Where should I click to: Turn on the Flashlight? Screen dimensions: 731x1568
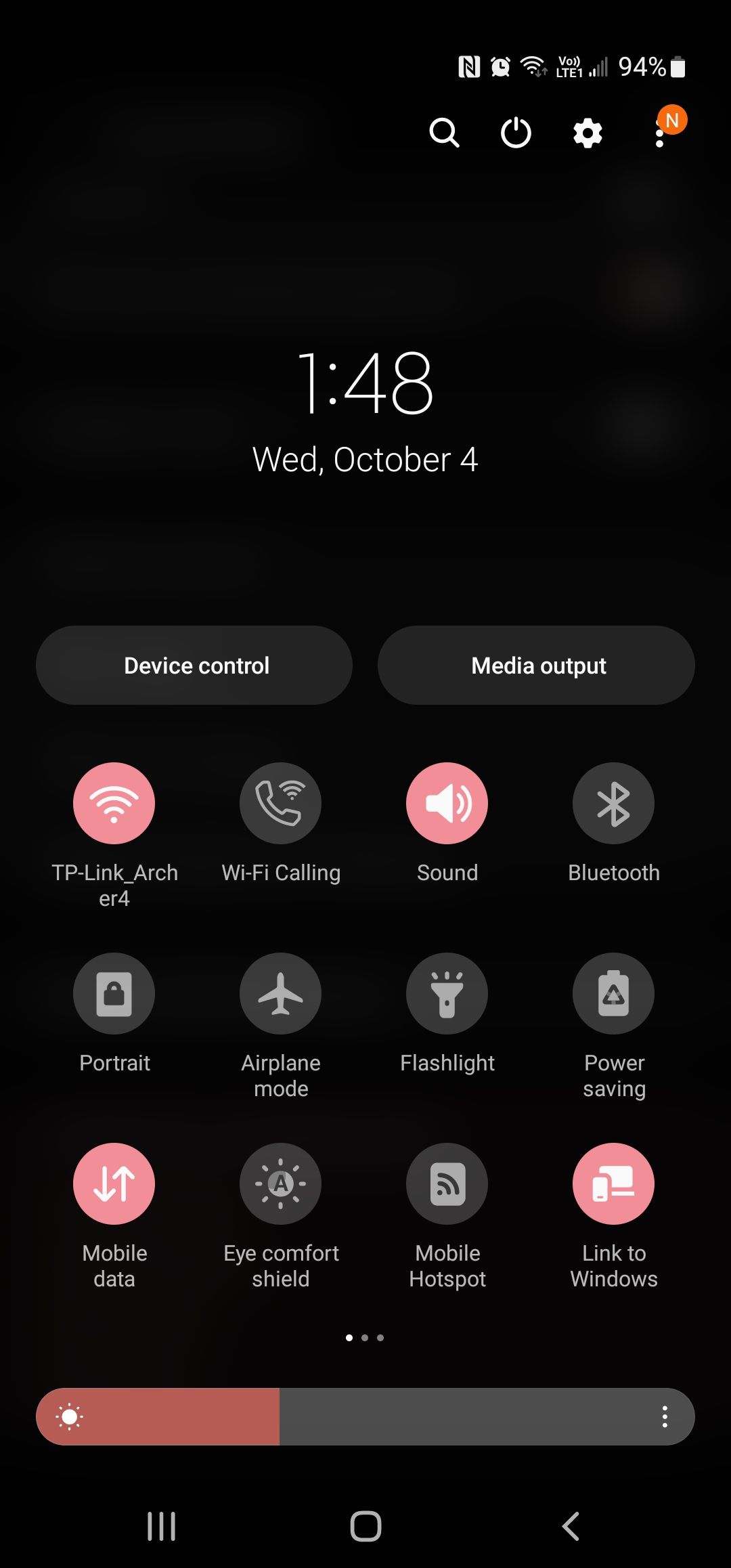(447, 993)
